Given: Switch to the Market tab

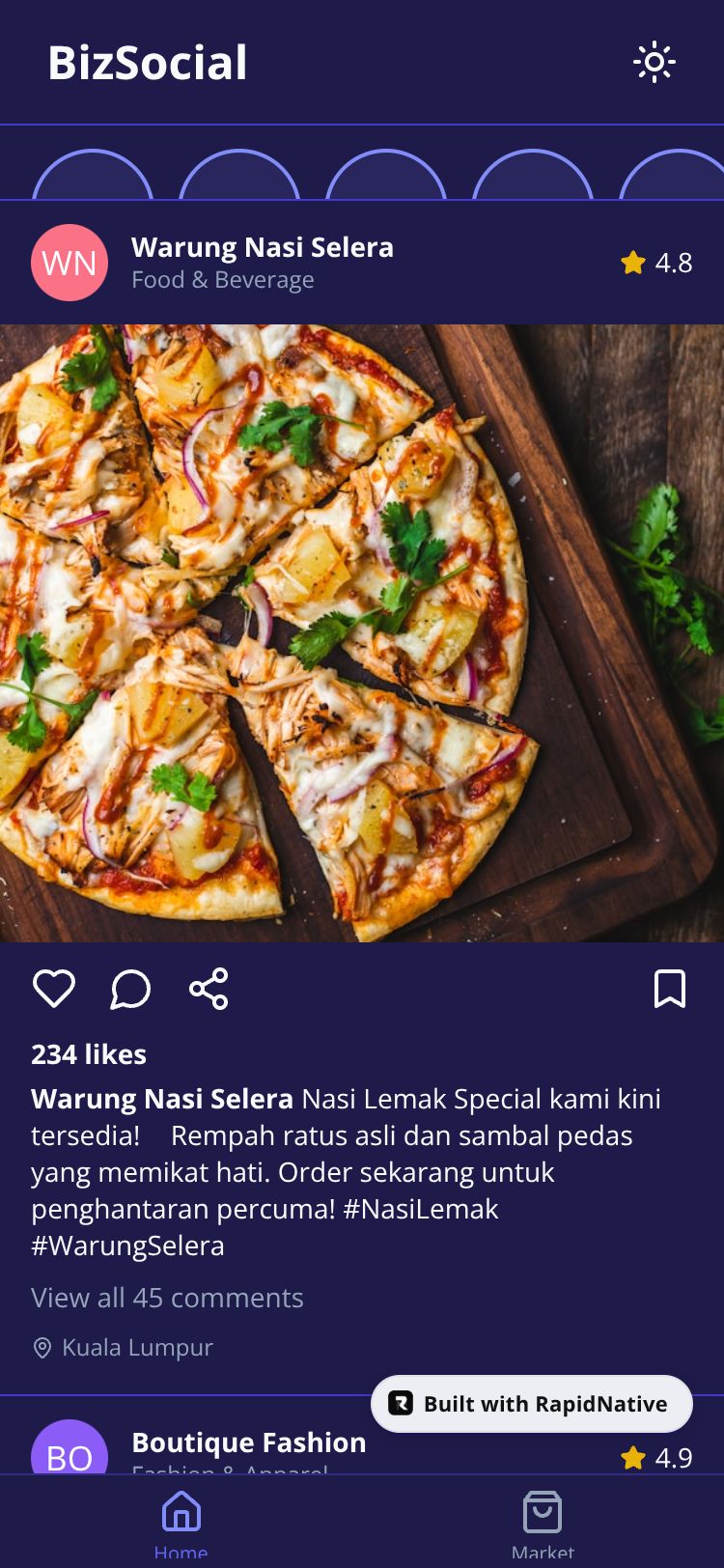Looking at the screenshot, I should point(543,1521).
